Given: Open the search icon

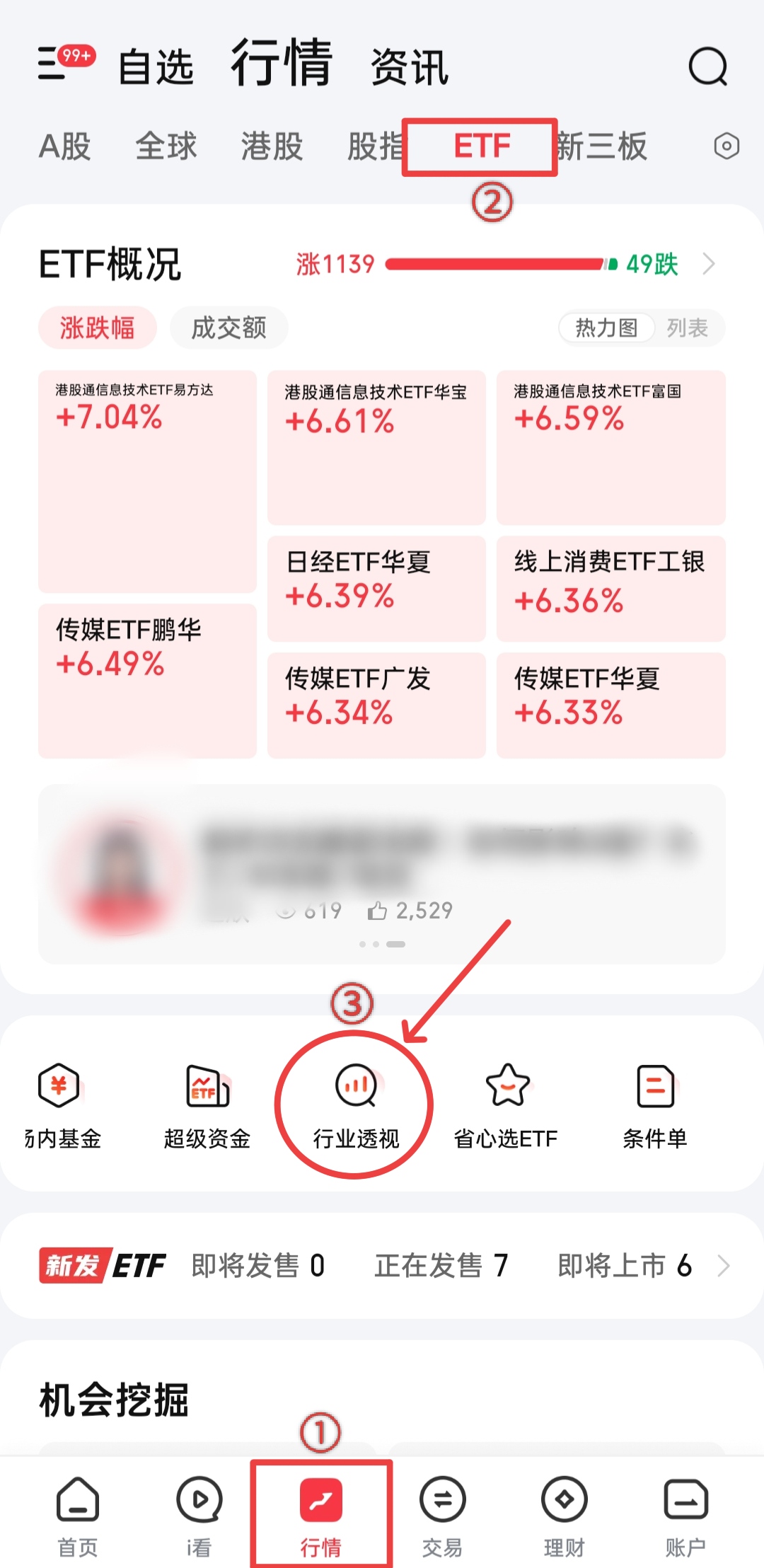Looking at the screenshot, I should click(x=708, y=67).
